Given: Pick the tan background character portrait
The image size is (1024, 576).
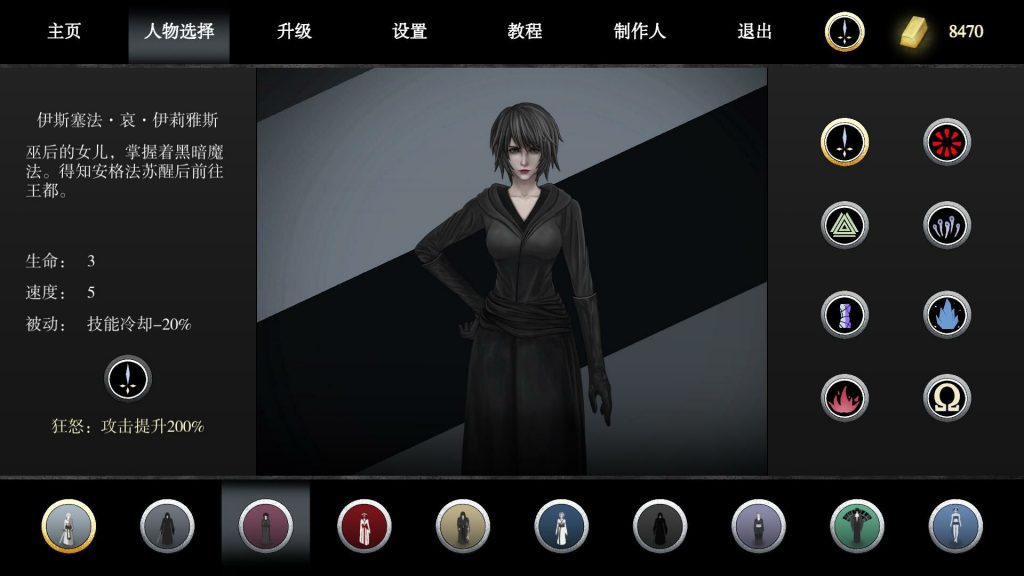Looking at the screenshot, I should click(462, 526).
